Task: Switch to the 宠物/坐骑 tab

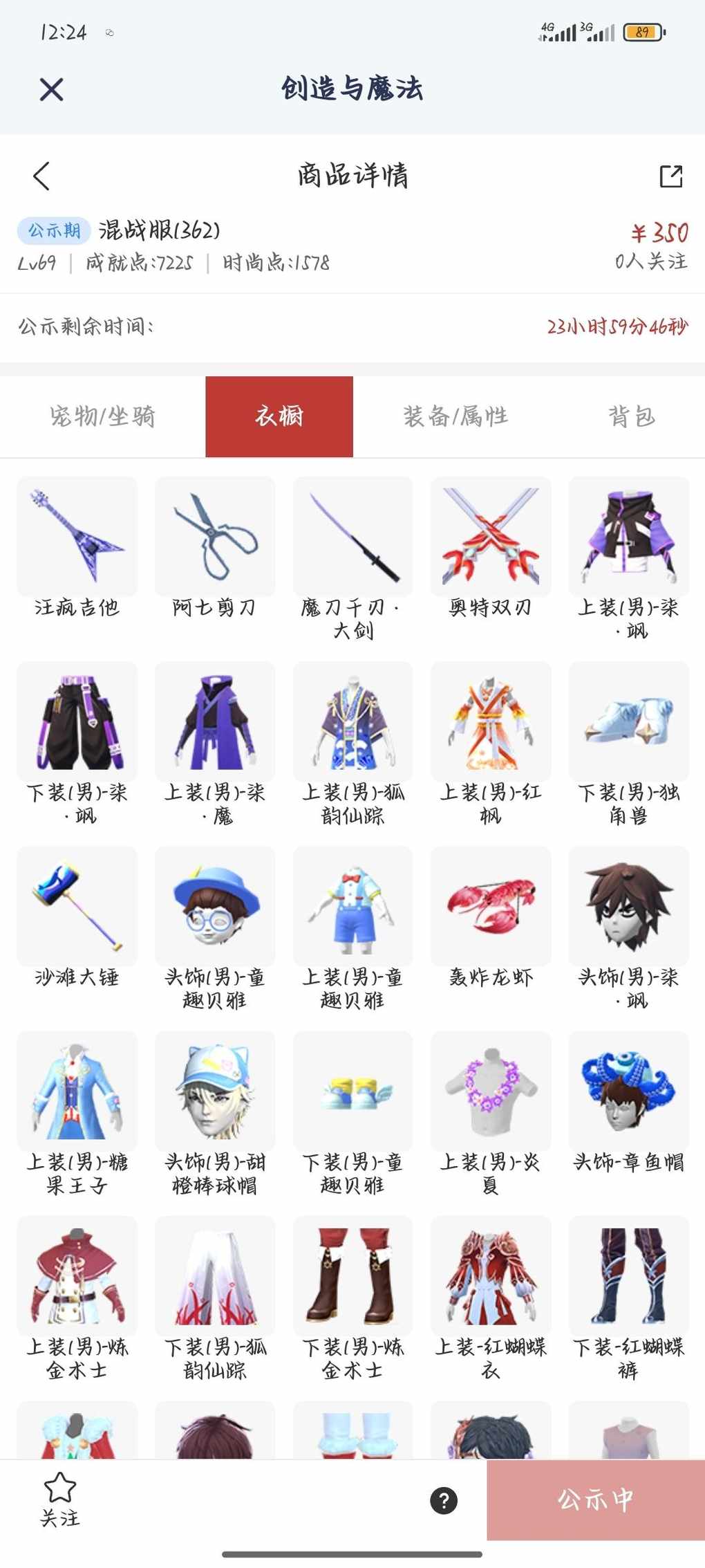Action: pos(102,416)
